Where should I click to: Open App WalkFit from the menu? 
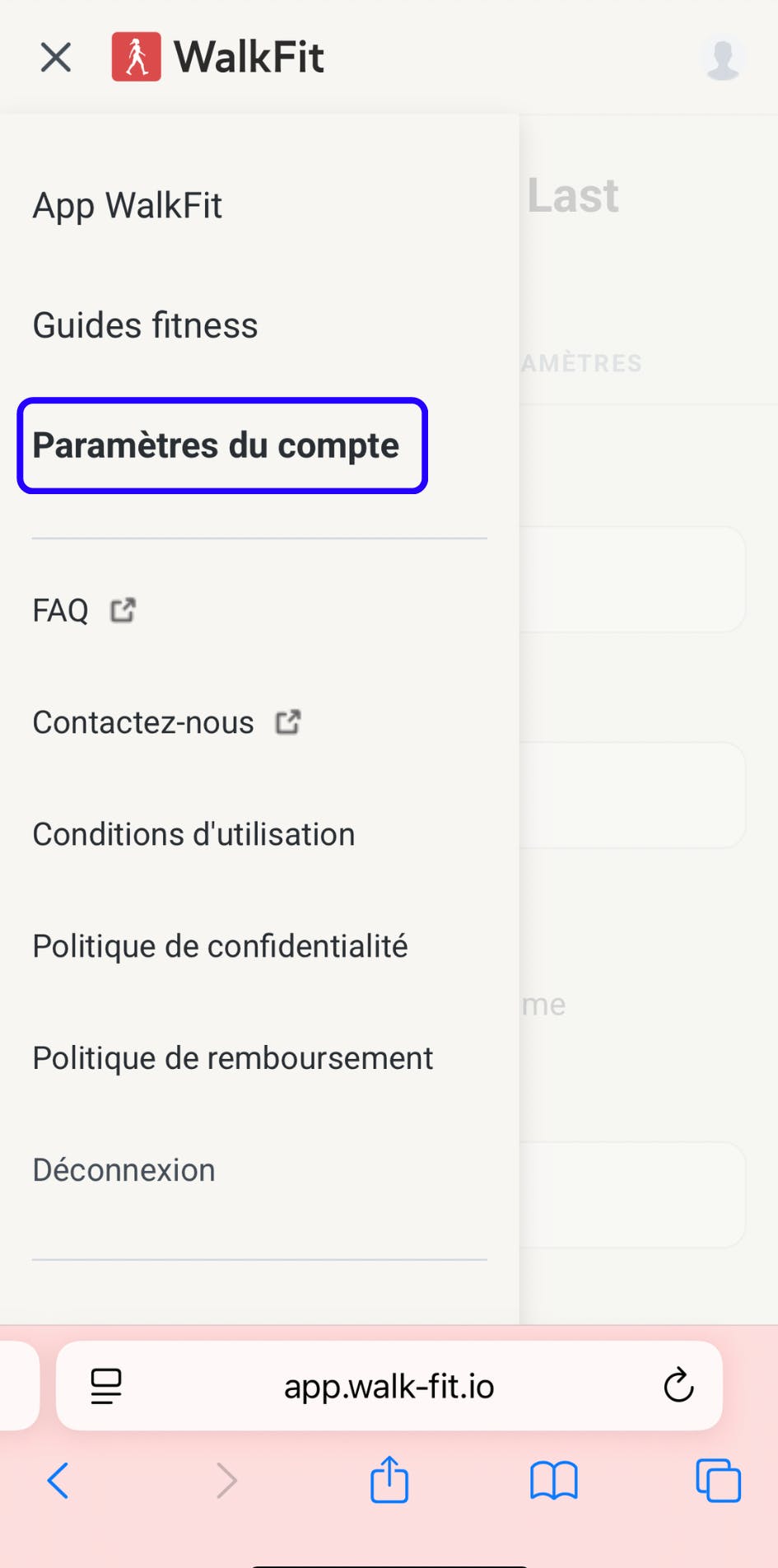click(x=128, y=206)
